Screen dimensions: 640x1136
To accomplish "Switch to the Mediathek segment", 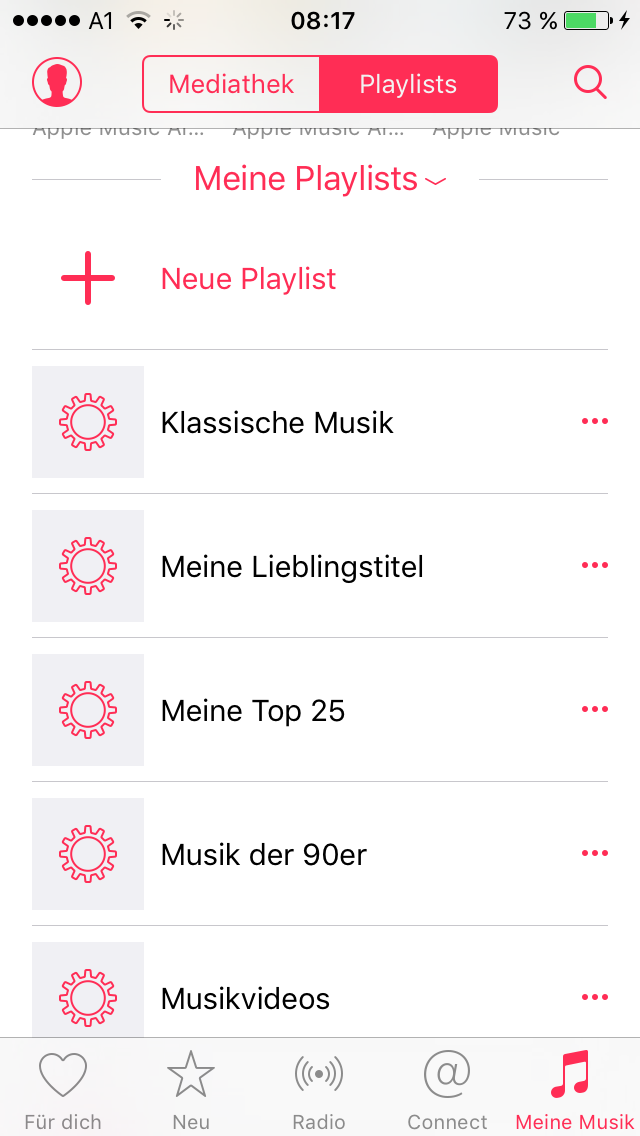I will (231, 84).
